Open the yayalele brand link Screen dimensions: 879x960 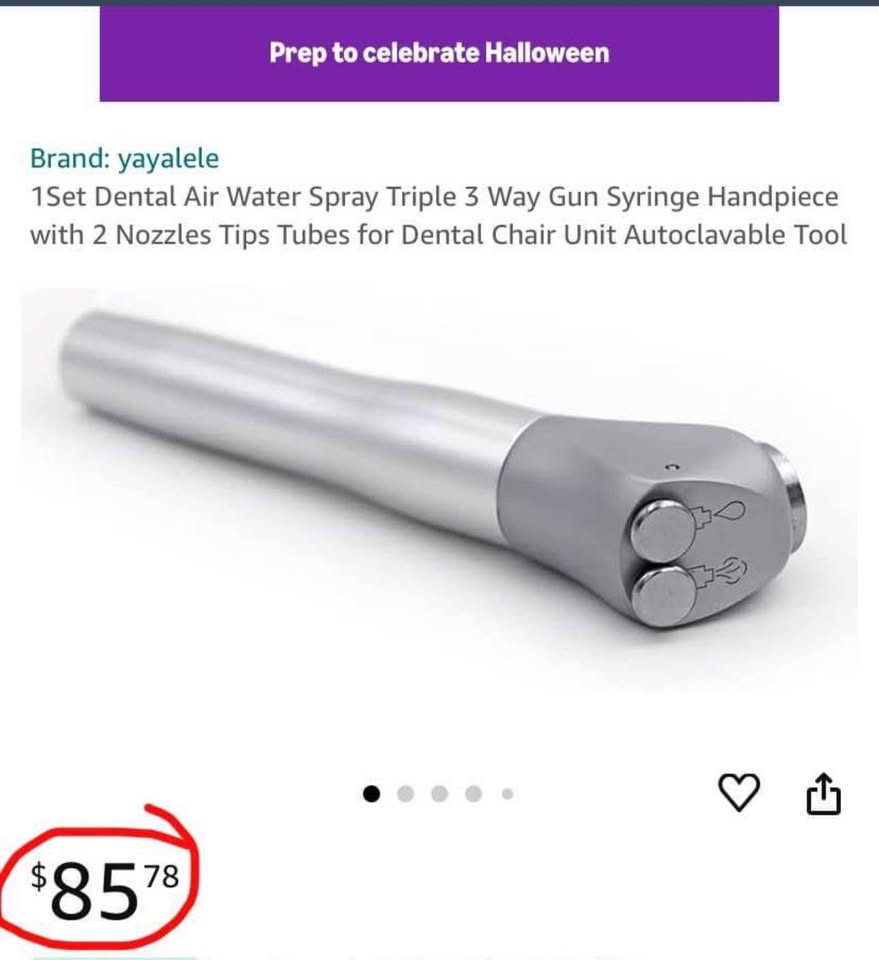tap(124, 158)
